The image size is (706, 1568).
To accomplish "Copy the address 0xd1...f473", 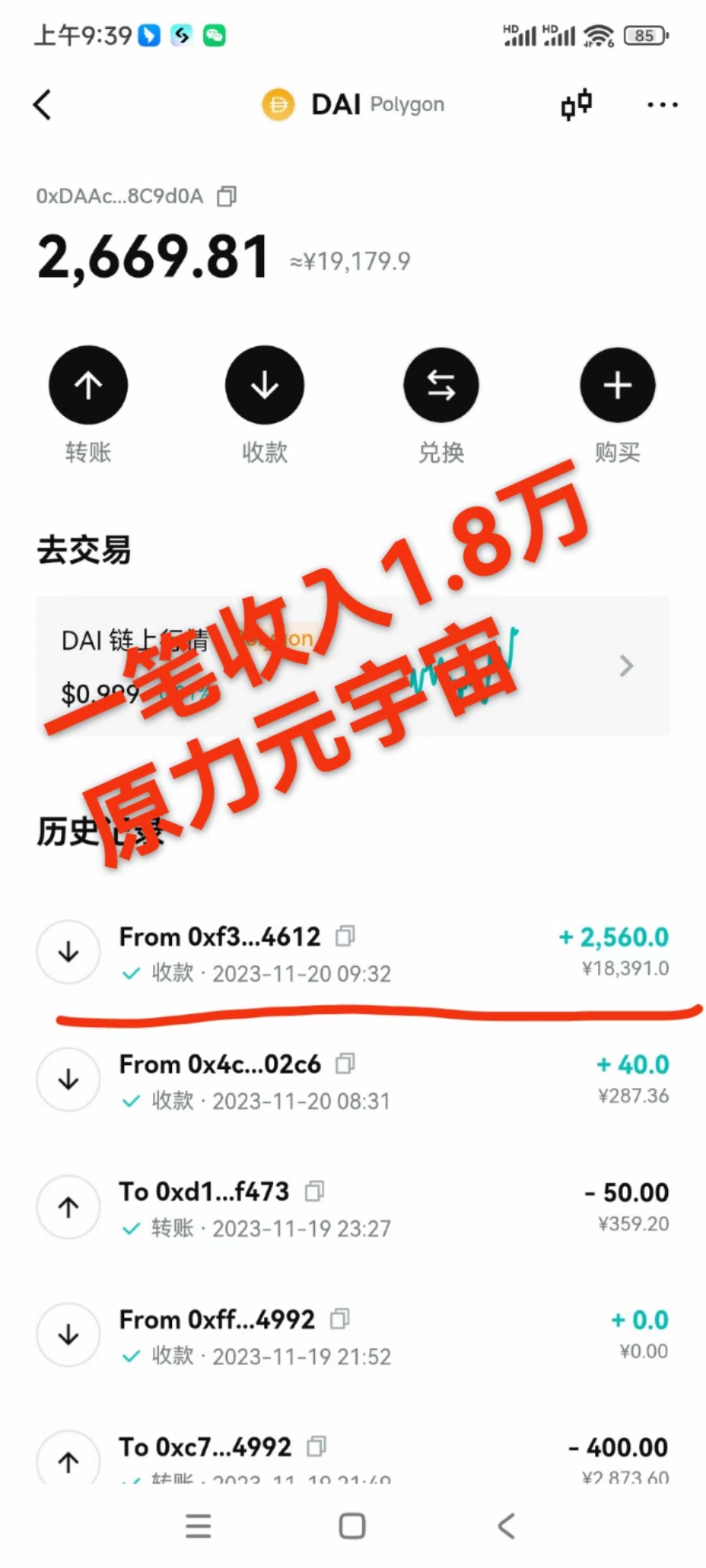I will [x=314, y=1191].
